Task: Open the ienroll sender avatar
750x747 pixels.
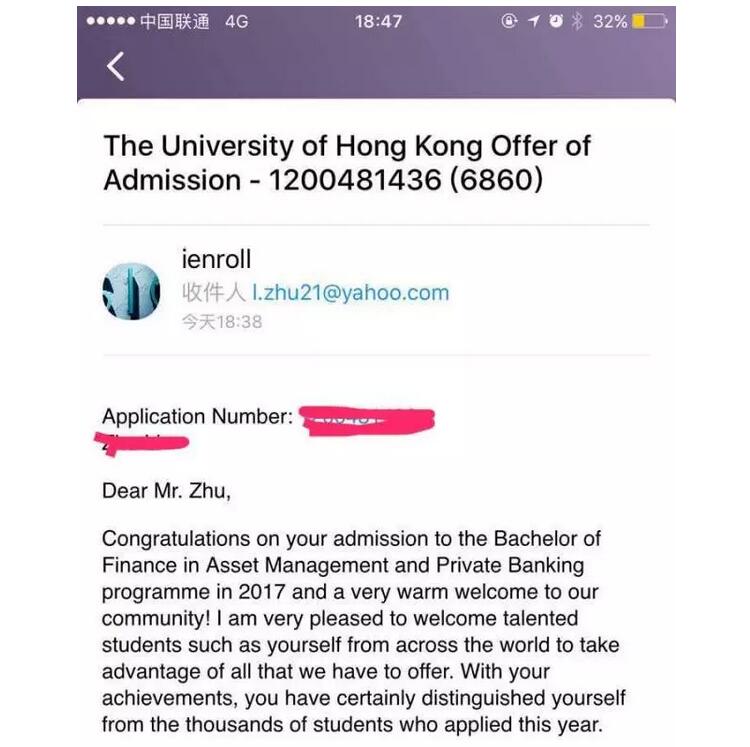Action: [x=131, y=291]
